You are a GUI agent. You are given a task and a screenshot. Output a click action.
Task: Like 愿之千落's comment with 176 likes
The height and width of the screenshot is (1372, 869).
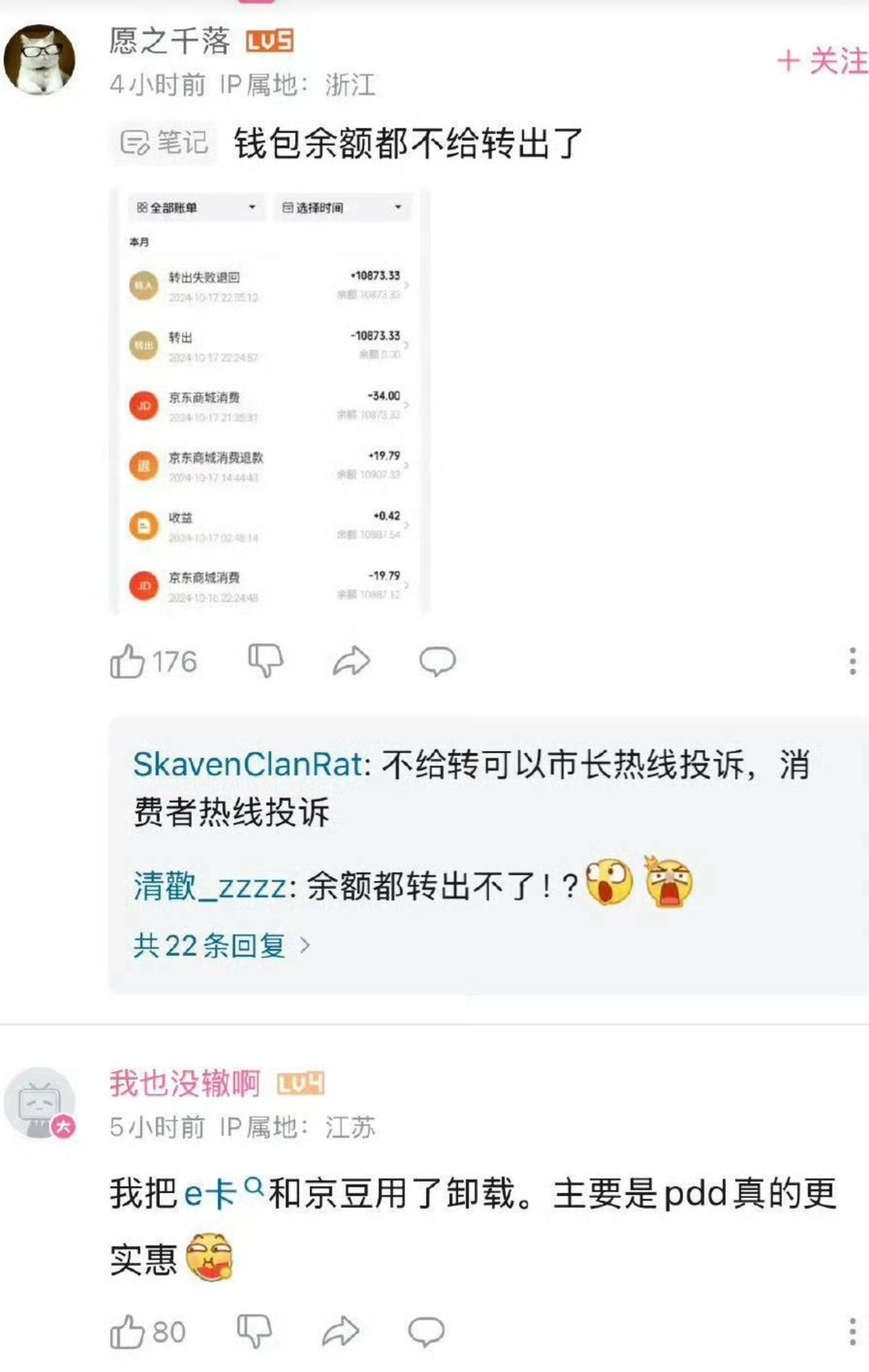[127, 661]
